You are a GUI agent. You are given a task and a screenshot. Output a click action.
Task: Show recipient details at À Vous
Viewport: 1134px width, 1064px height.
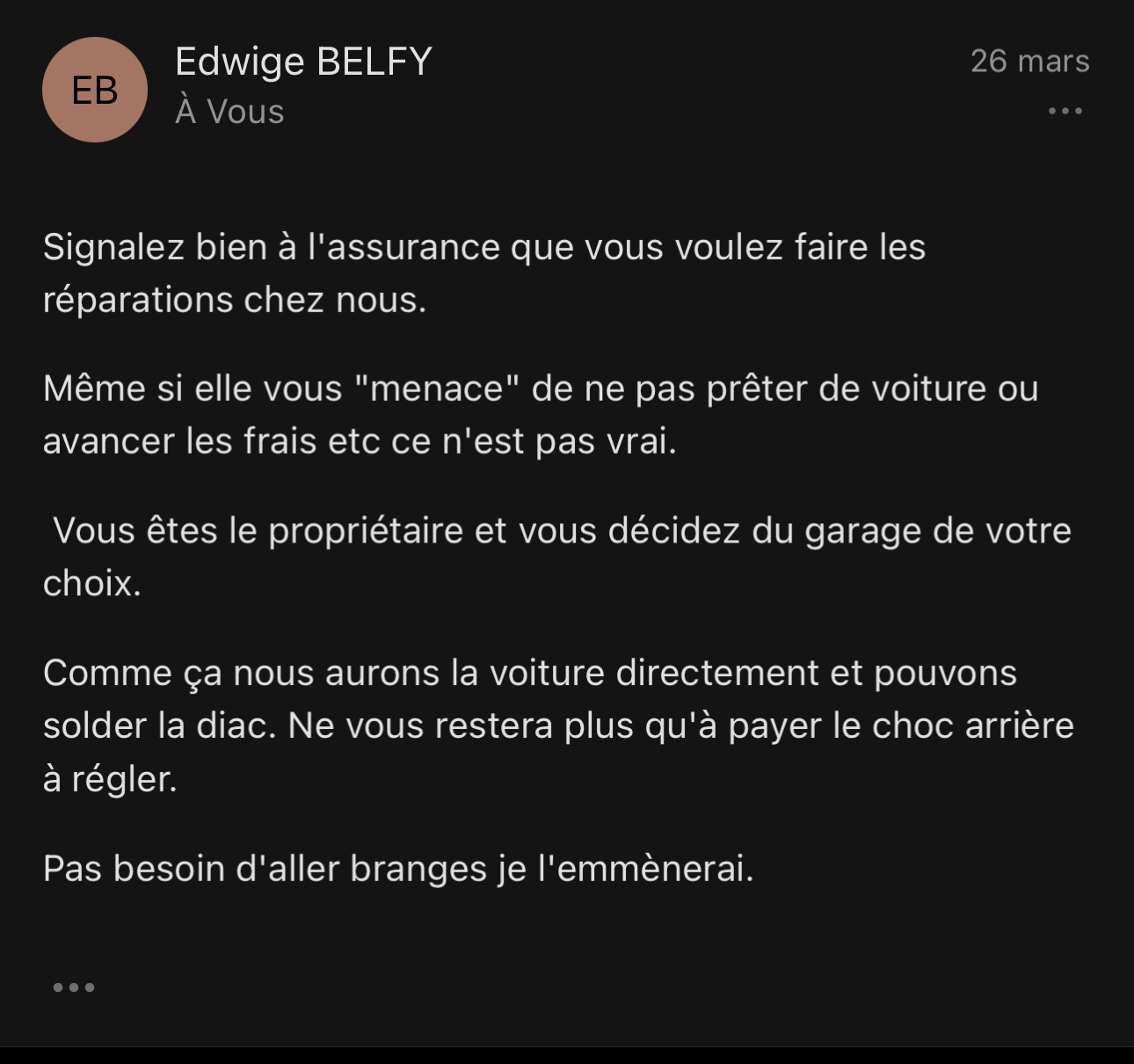[229, 112]
